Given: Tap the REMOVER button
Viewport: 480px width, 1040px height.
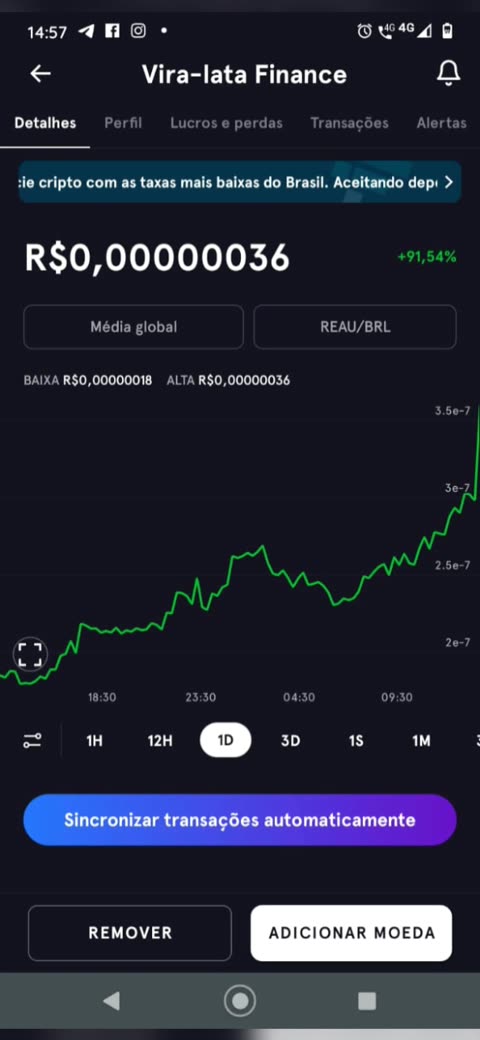Looking at the screenshot, I should pos(130,933).
